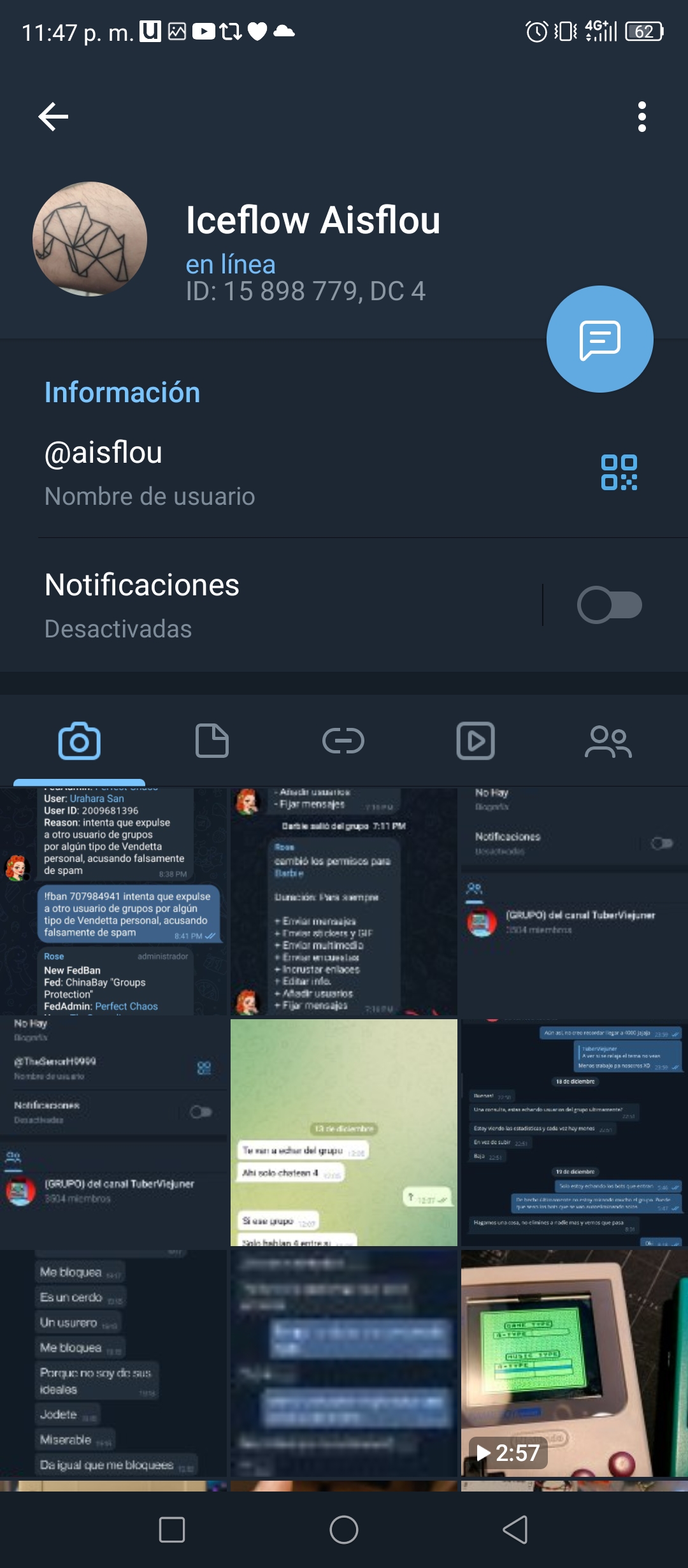
Task: Open the blurred messages image thumbnail
Action: coord(344,1363)
